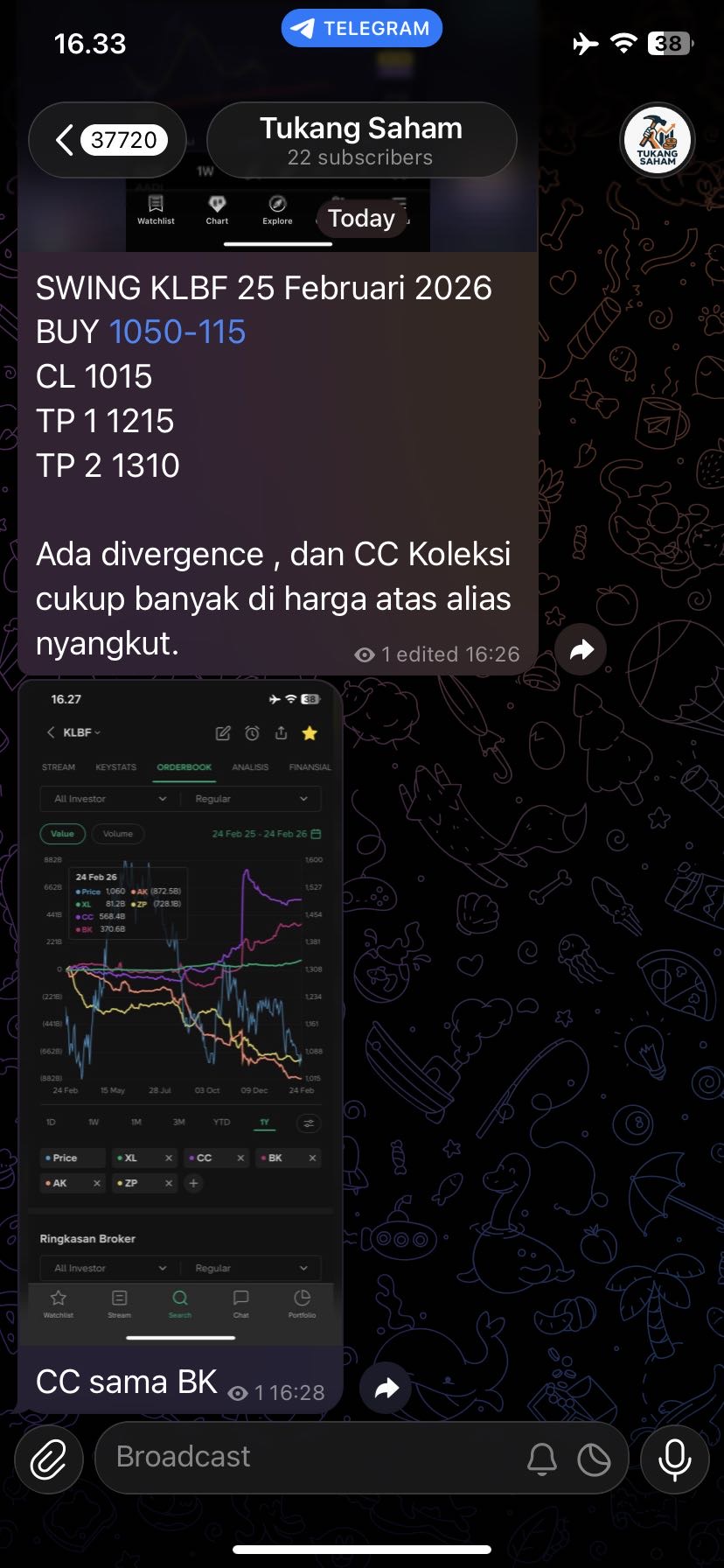The image size is (724, 1568).
Task: Tap the share/export icon beside the star
Action: point(281,731)
